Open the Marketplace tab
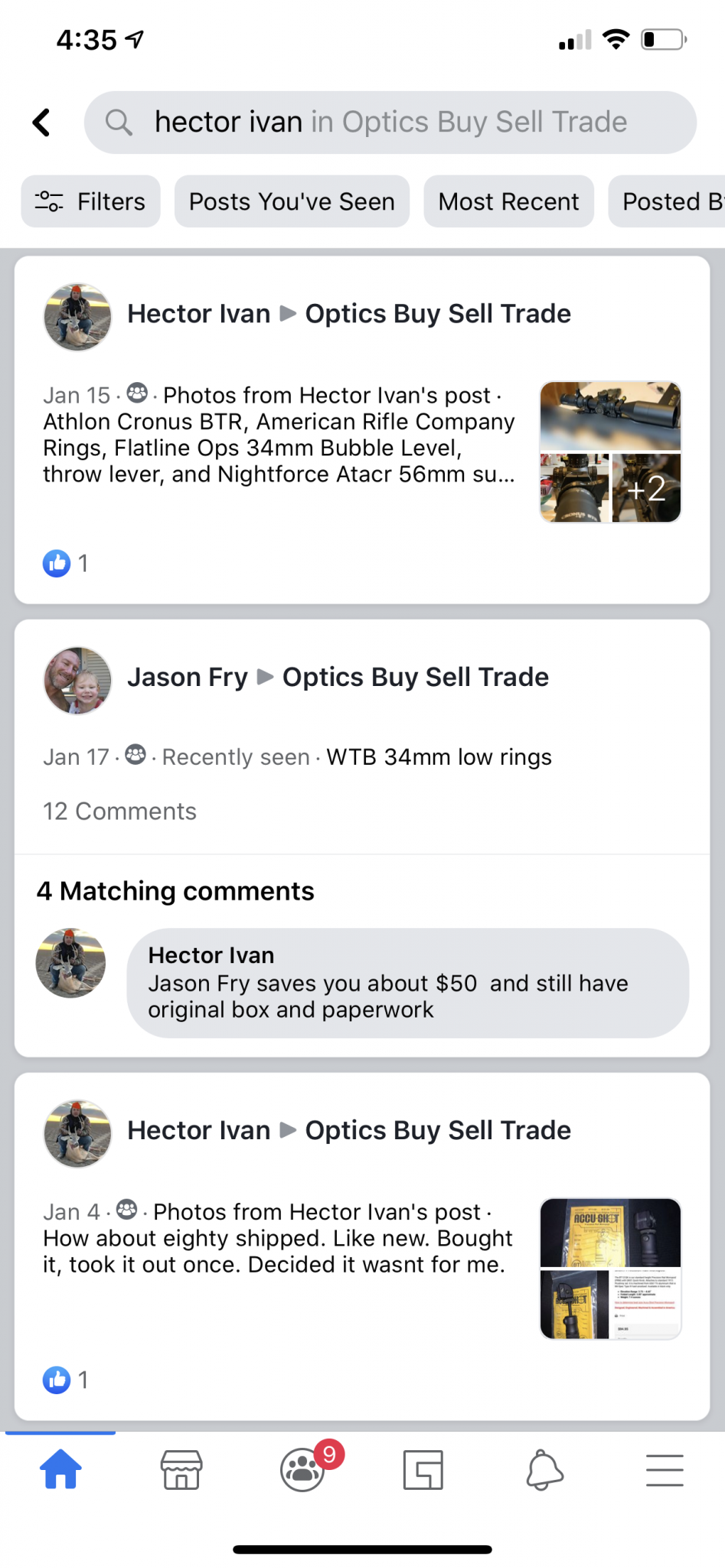 tap(181, 1469)
